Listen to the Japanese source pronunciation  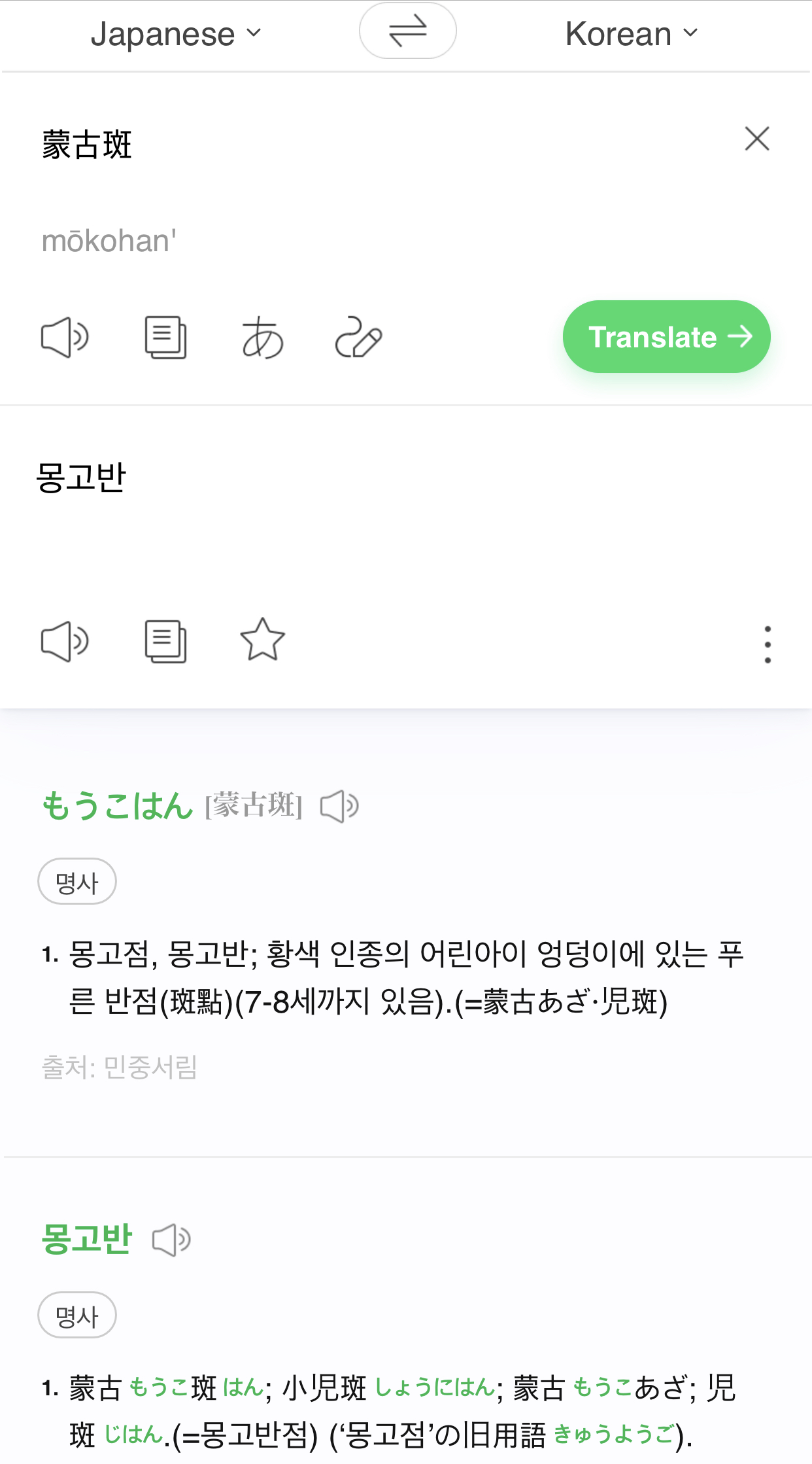coord(65,338)
